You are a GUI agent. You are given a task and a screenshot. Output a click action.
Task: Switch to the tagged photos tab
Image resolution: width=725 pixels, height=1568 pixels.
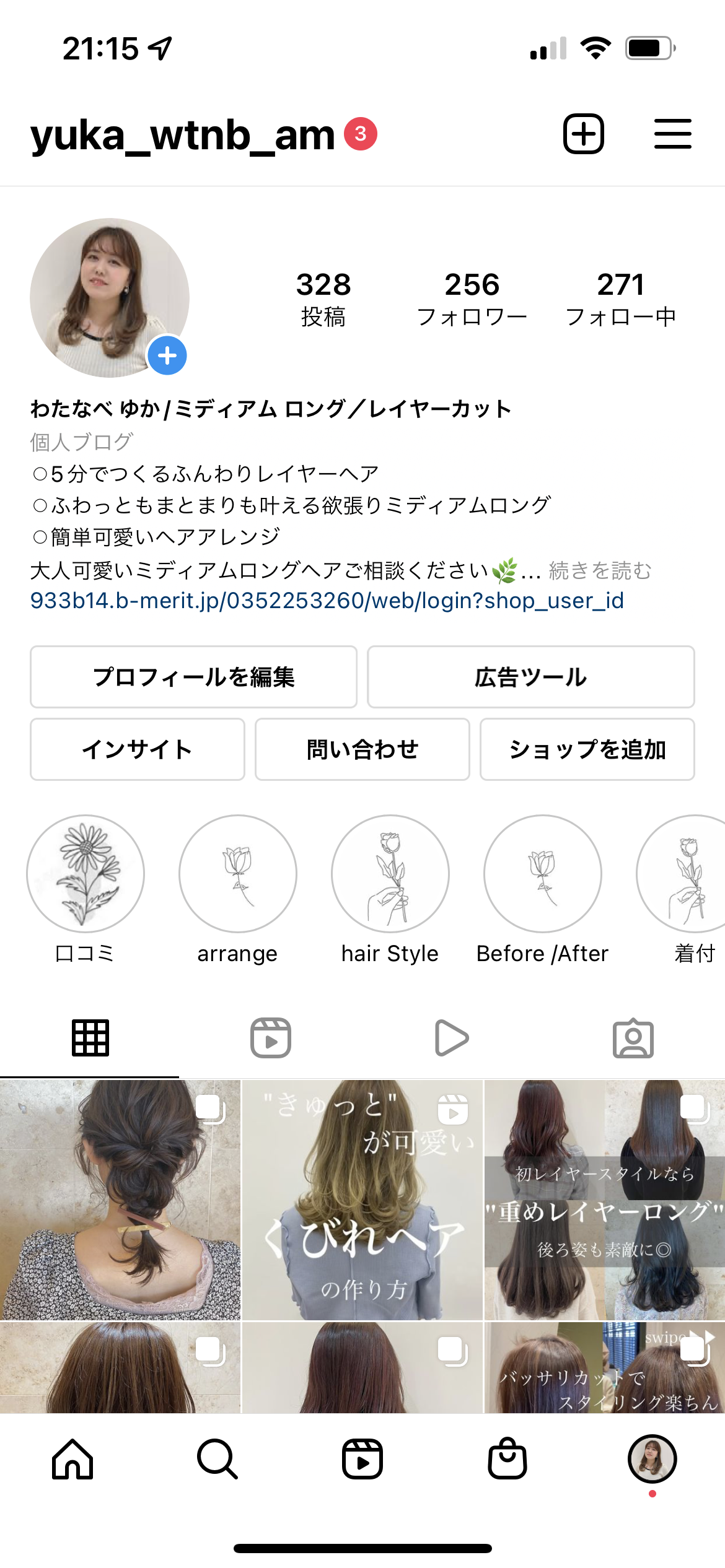[633, 1038]
